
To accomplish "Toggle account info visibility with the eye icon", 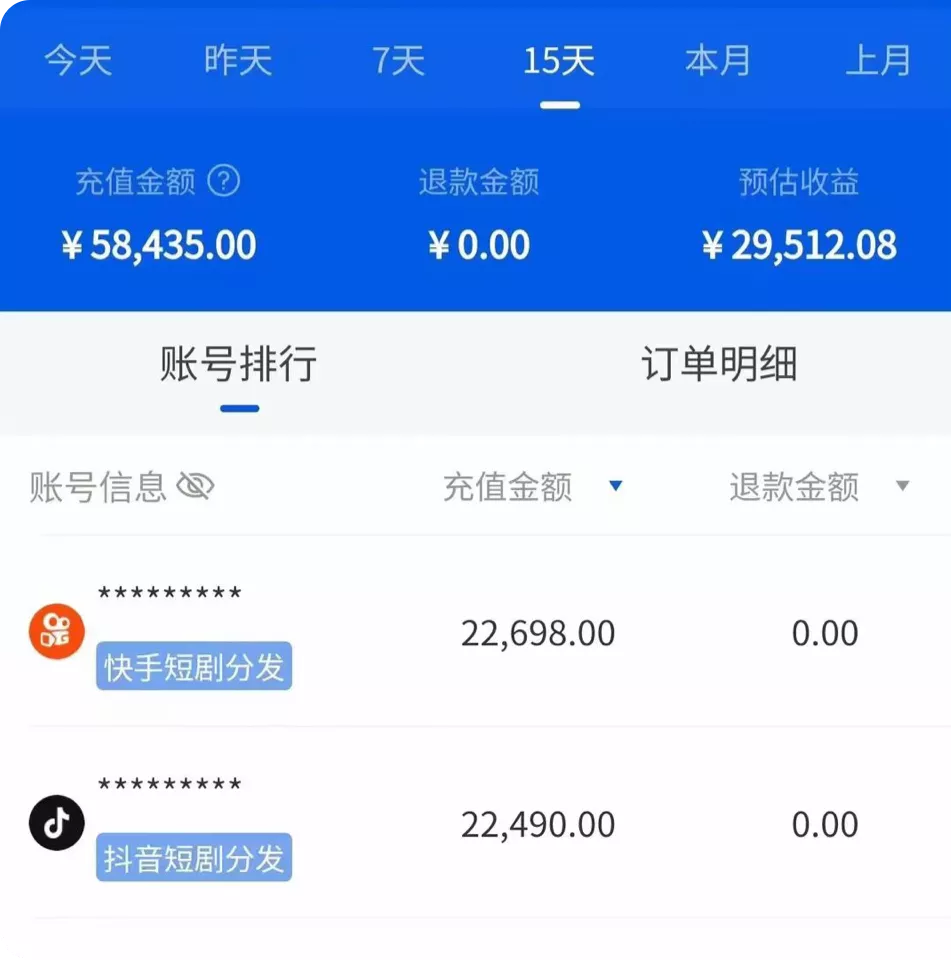I will pyautogui.click(x=197, y=487).
